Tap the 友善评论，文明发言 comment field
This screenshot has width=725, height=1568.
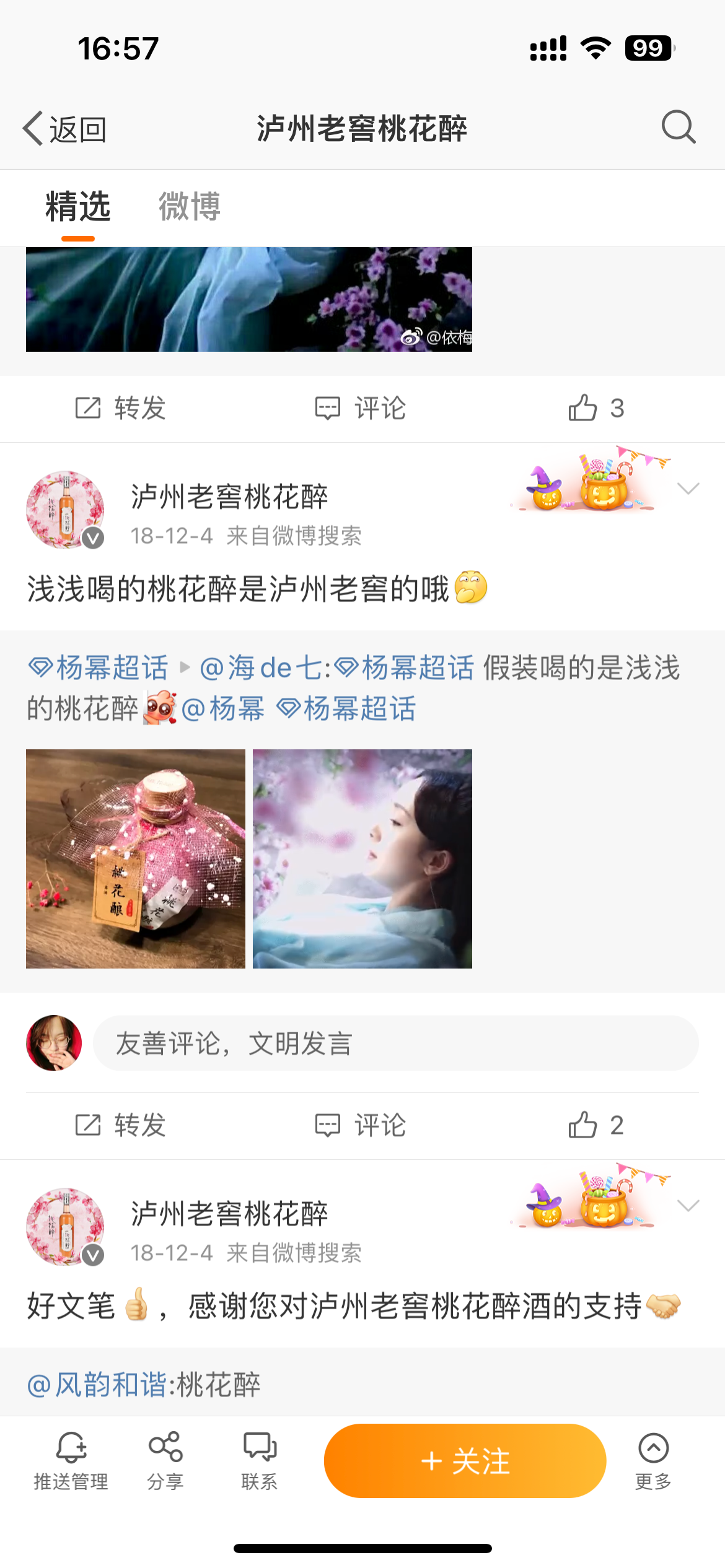coord(395,1043)
